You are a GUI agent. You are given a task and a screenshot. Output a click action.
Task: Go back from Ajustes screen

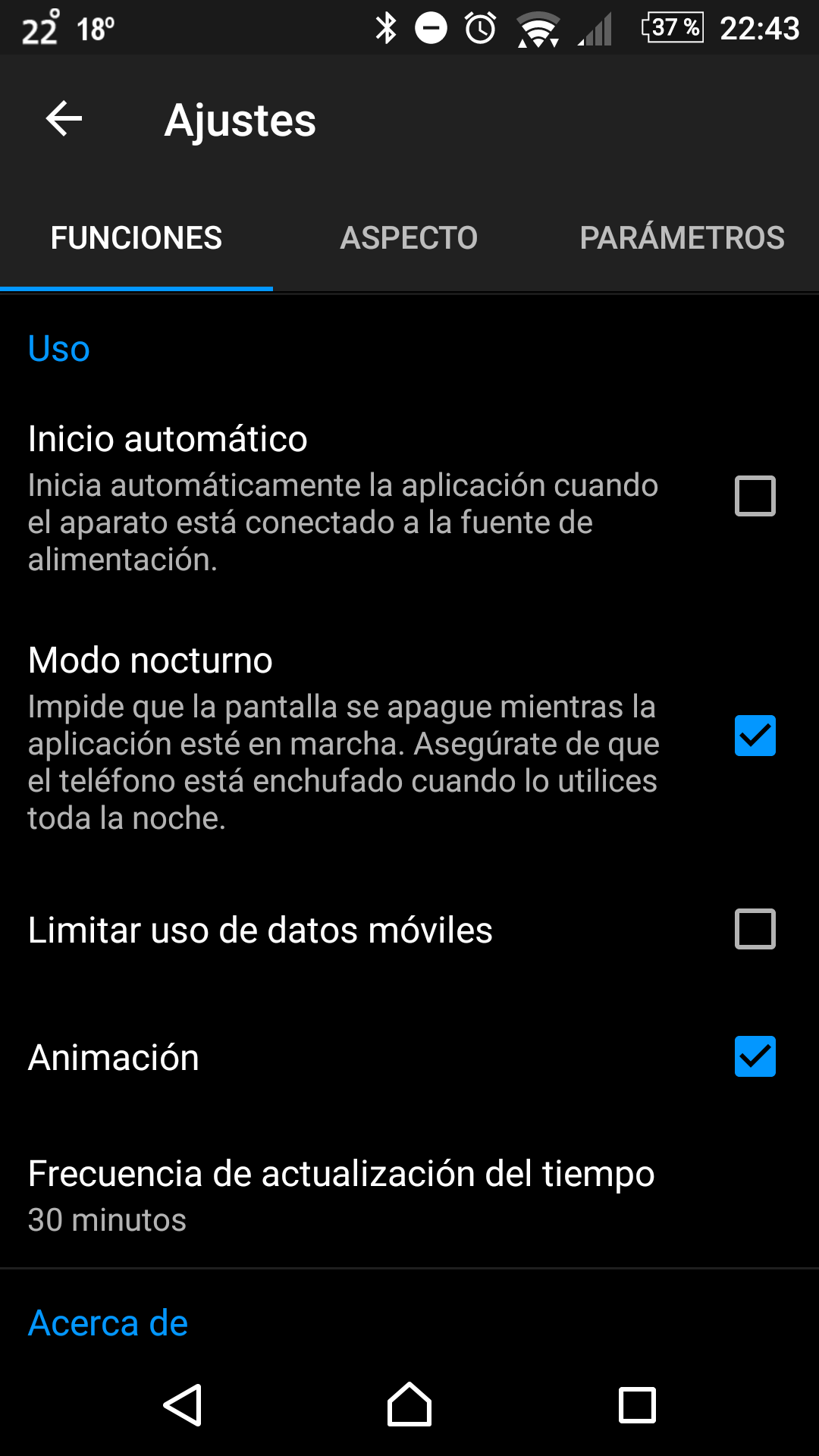(x=64, y=119)
